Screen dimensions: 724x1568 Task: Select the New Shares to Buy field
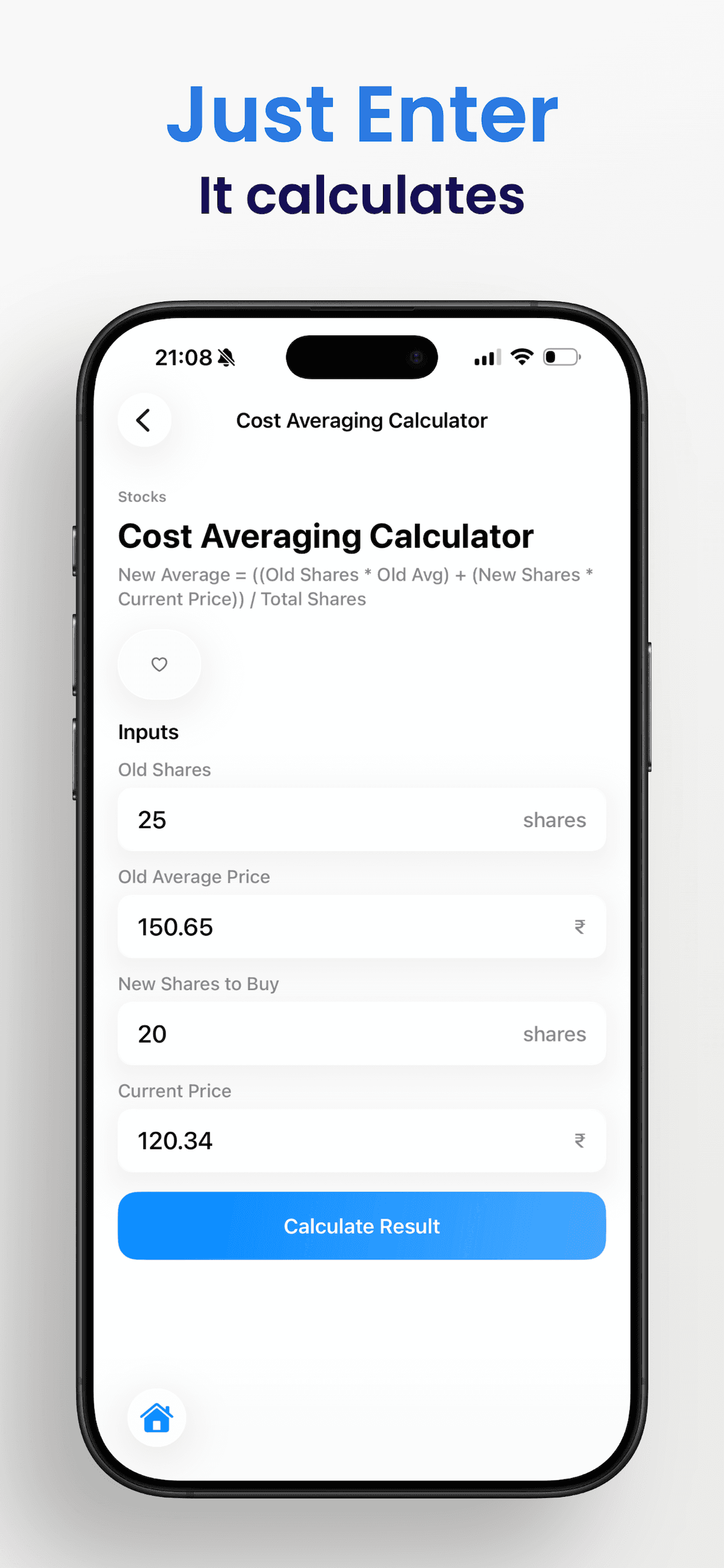pos(361,1034)
